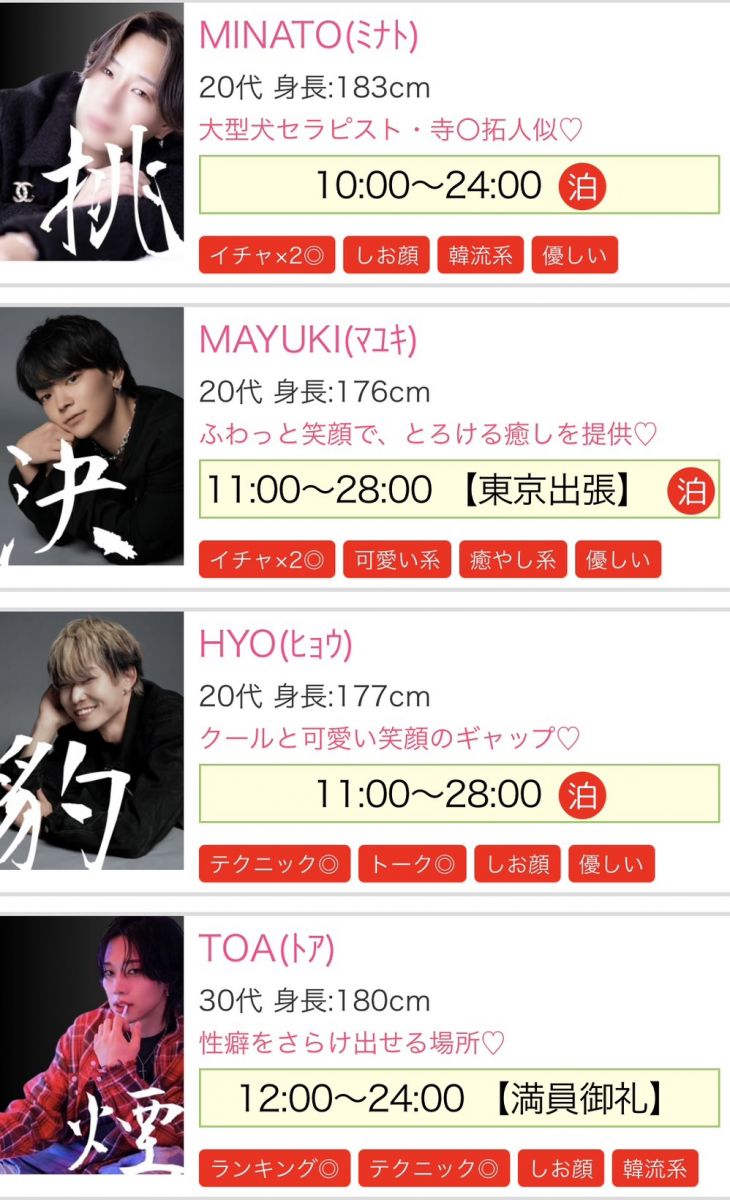Open MAYUKI's profile photo
730x1200 pixels.
point(92,436)
